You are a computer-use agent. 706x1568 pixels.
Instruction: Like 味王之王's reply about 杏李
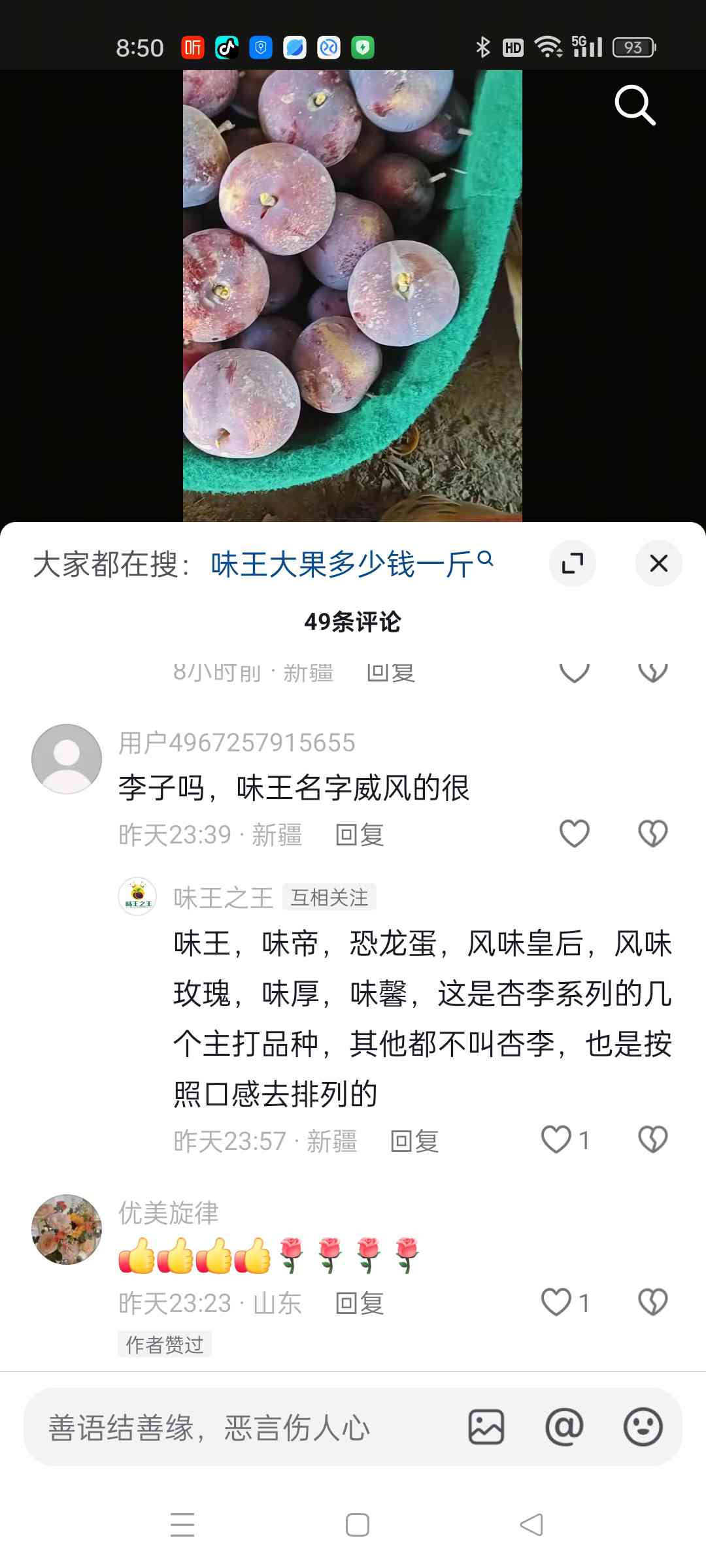pos(565,1140)
